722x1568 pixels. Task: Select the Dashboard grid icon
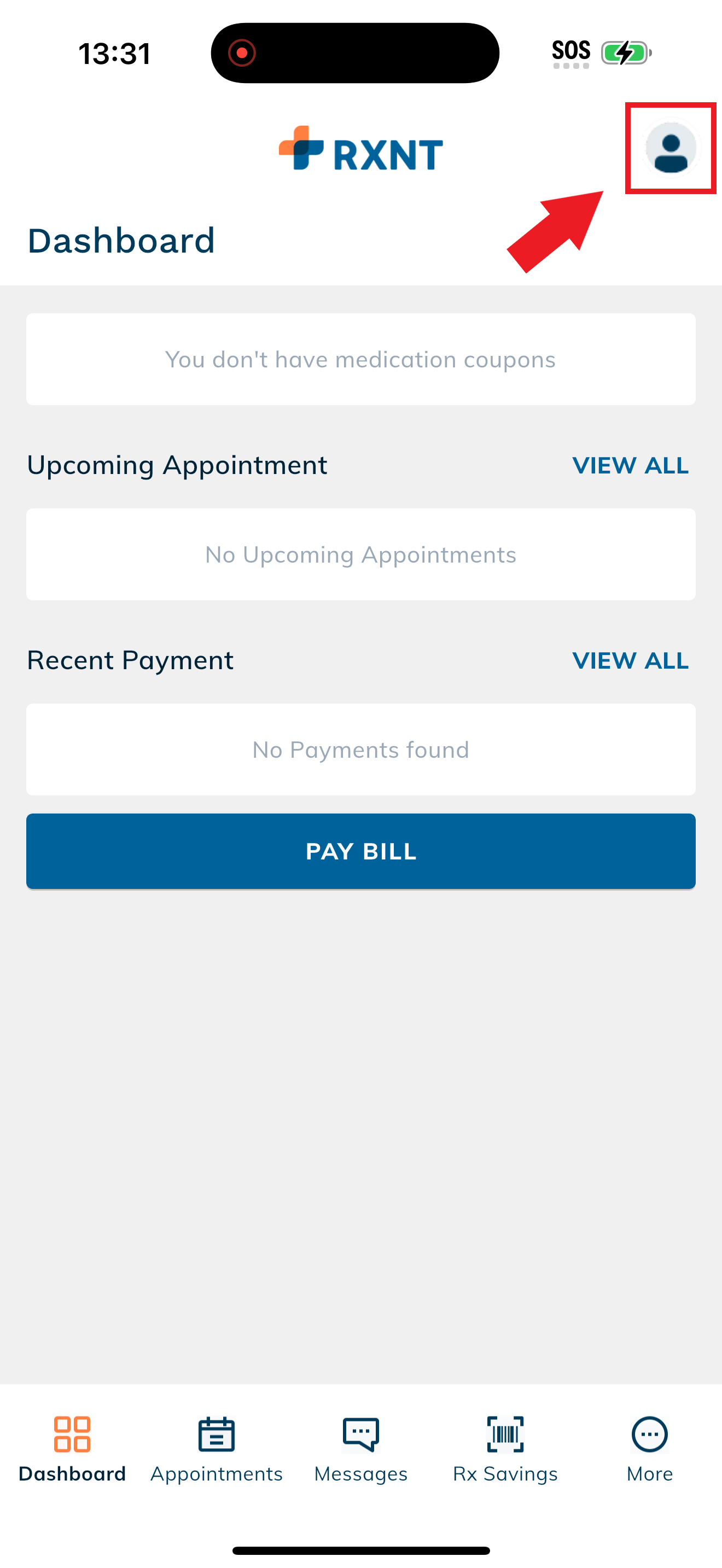click(x=72, y=1435)
